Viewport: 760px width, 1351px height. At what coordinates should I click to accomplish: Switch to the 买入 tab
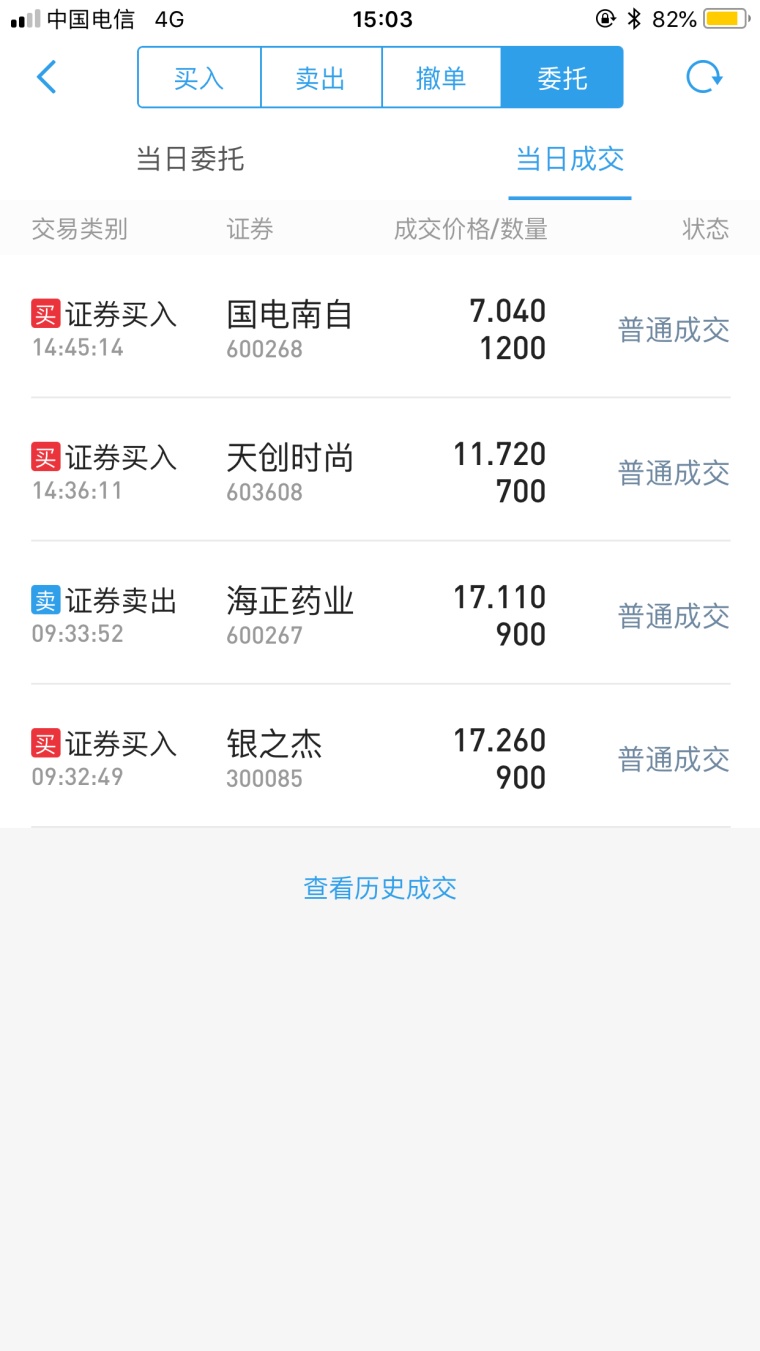tap(199, 78)
